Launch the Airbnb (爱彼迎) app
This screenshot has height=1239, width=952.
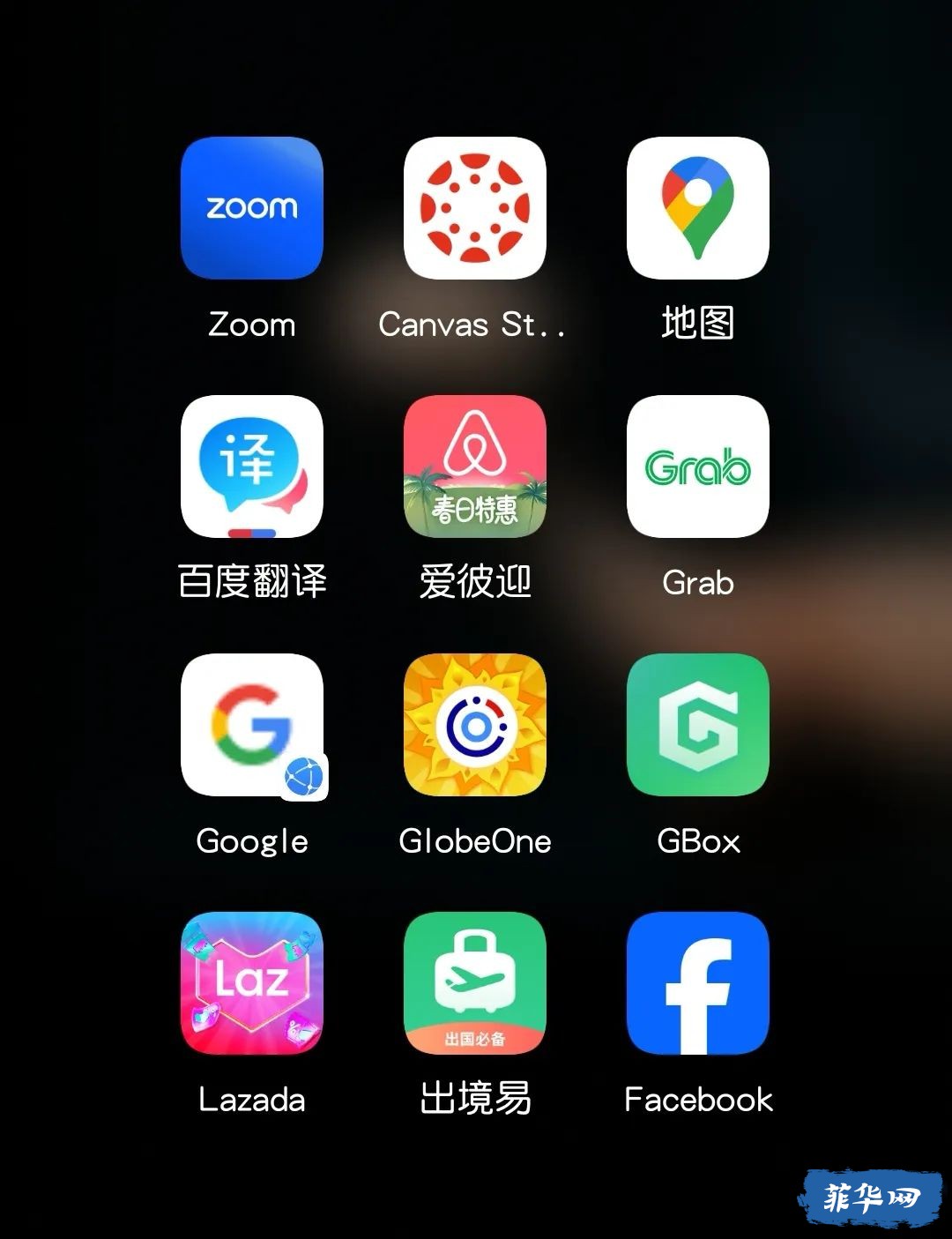click(x=475, y=466)
